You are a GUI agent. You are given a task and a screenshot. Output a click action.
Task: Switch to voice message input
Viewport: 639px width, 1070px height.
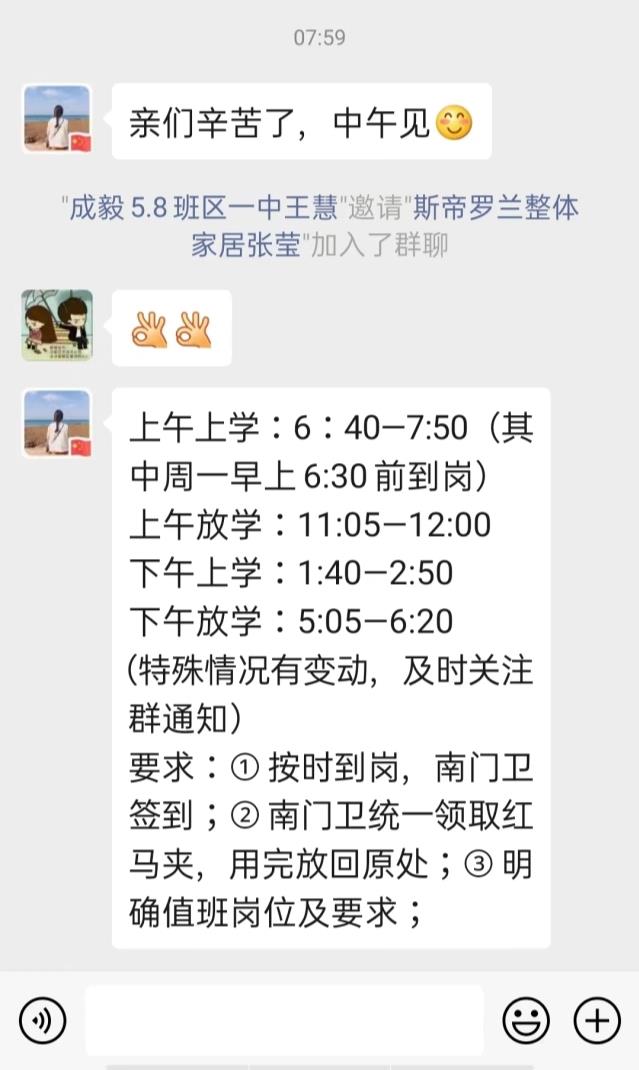click(x=43, y=1020)
